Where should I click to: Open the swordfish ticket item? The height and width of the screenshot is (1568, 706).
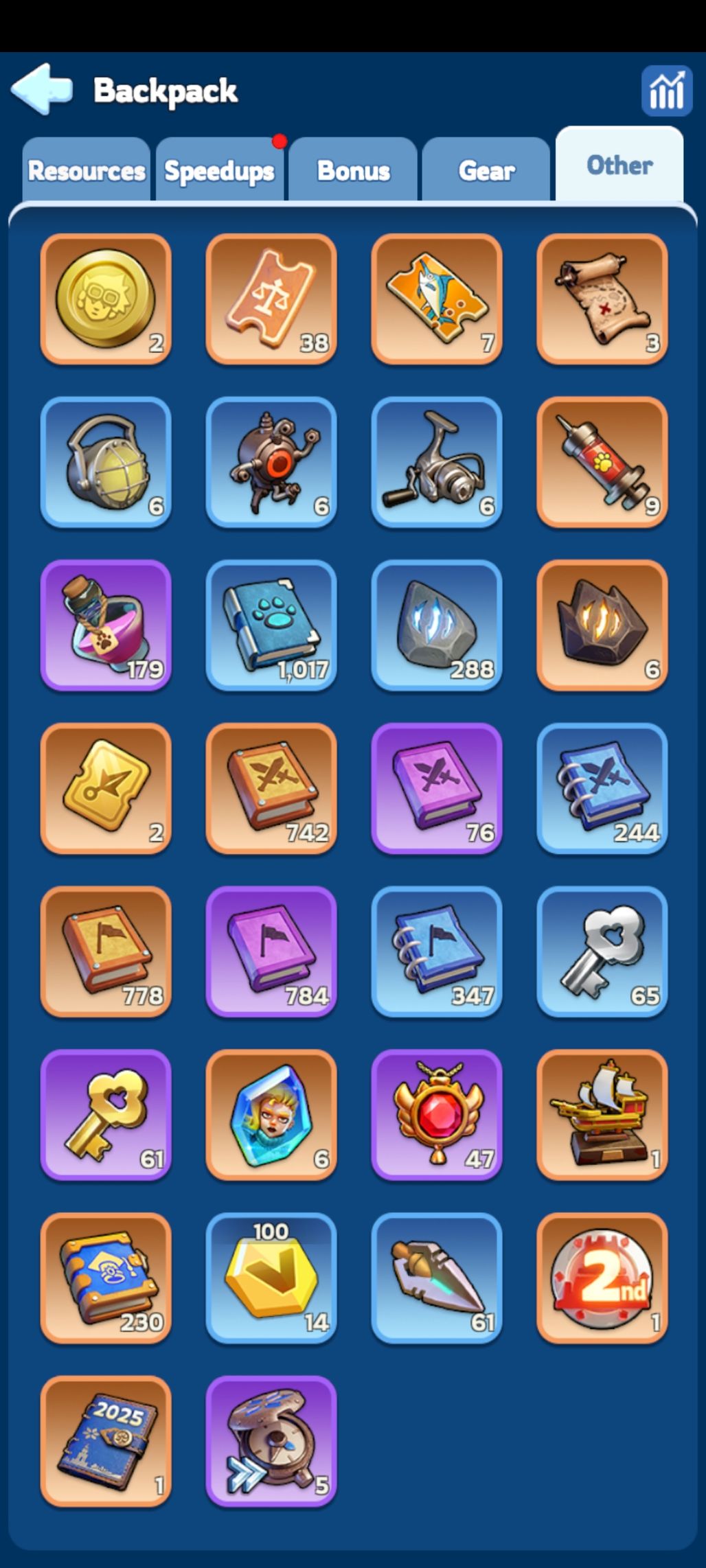coord(437,299)
